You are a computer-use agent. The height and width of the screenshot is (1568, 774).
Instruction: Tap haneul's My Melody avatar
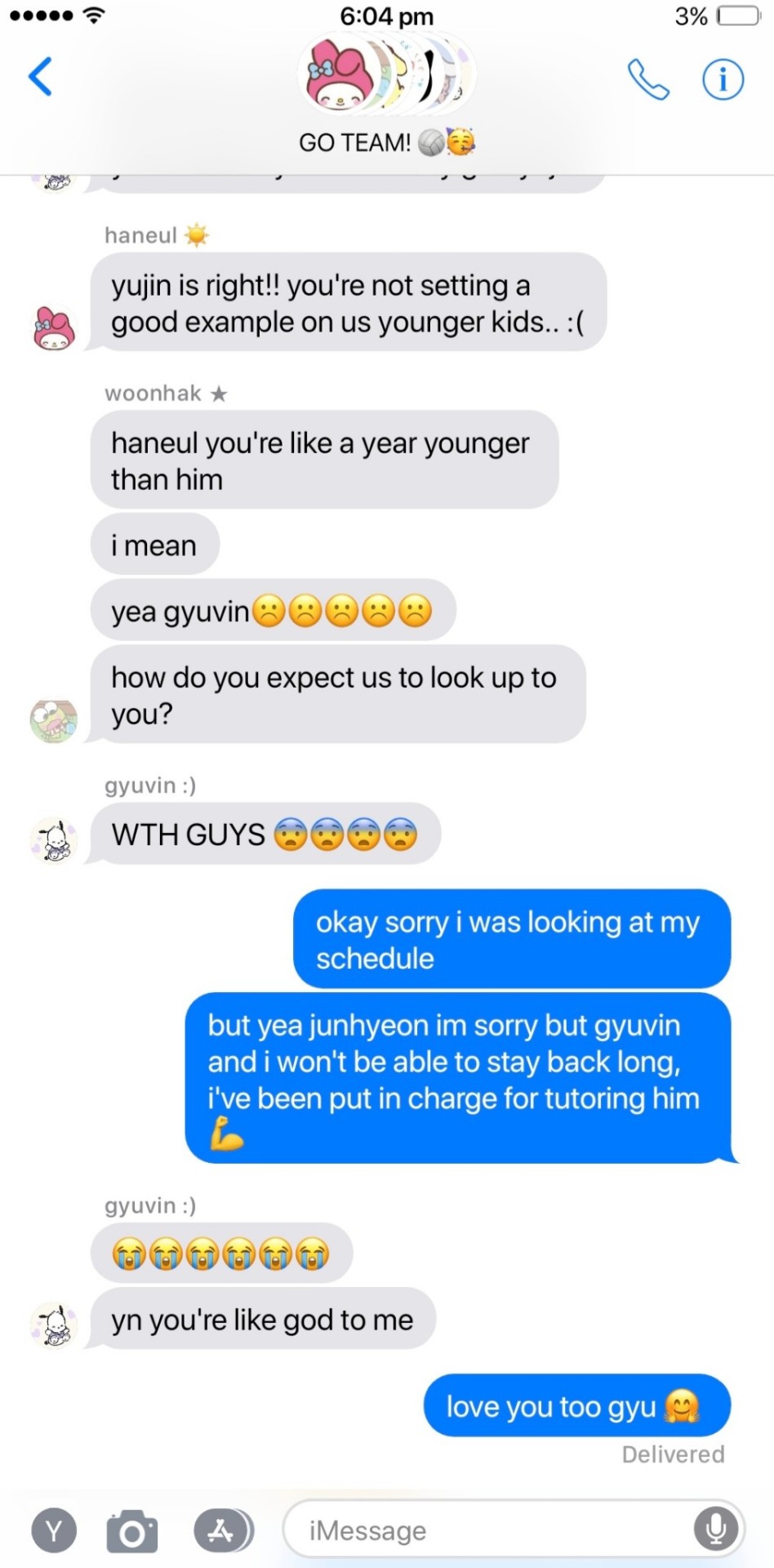point(54,327)
